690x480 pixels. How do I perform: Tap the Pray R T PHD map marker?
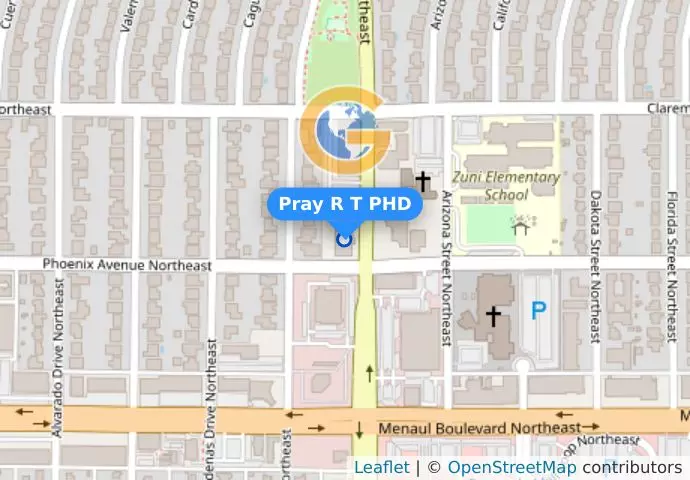[344, 239]
